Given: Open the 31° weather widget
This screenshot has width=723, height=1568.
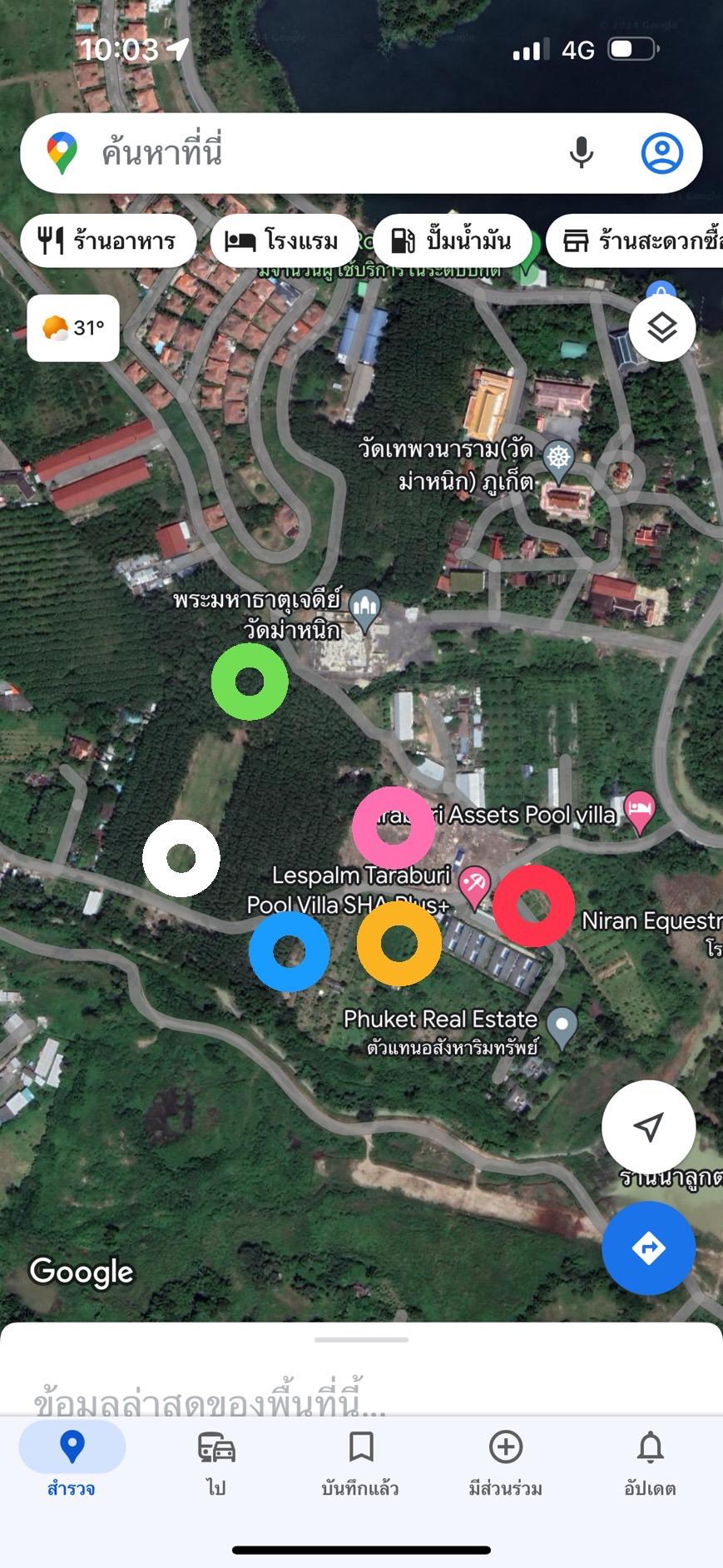Looking at the screenshot, I should pos(73,328).
